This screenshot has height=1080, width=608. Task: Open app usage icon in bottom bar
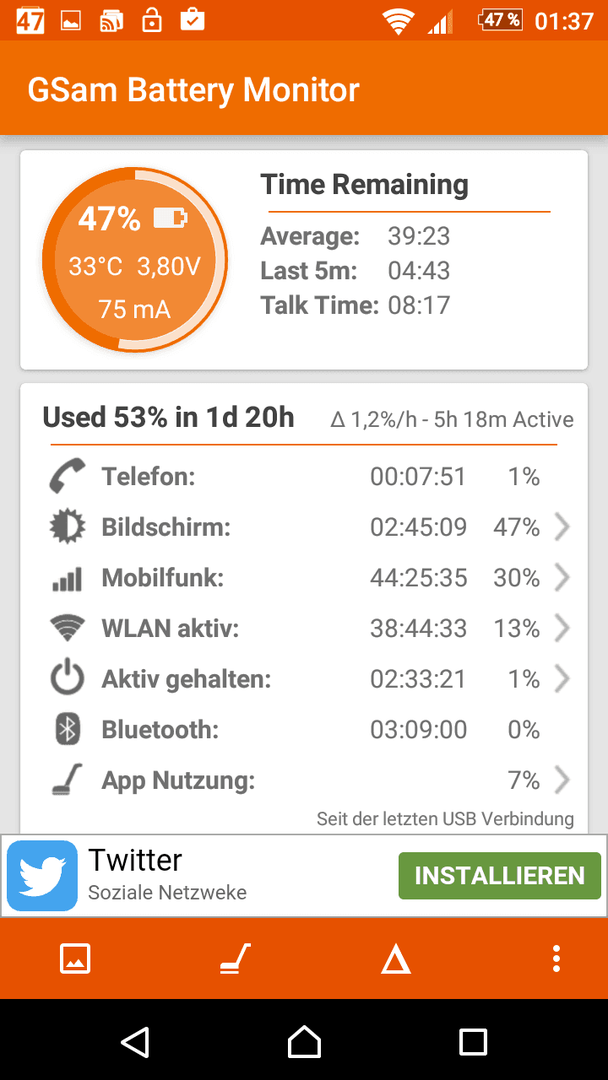(x=235, y=959)
